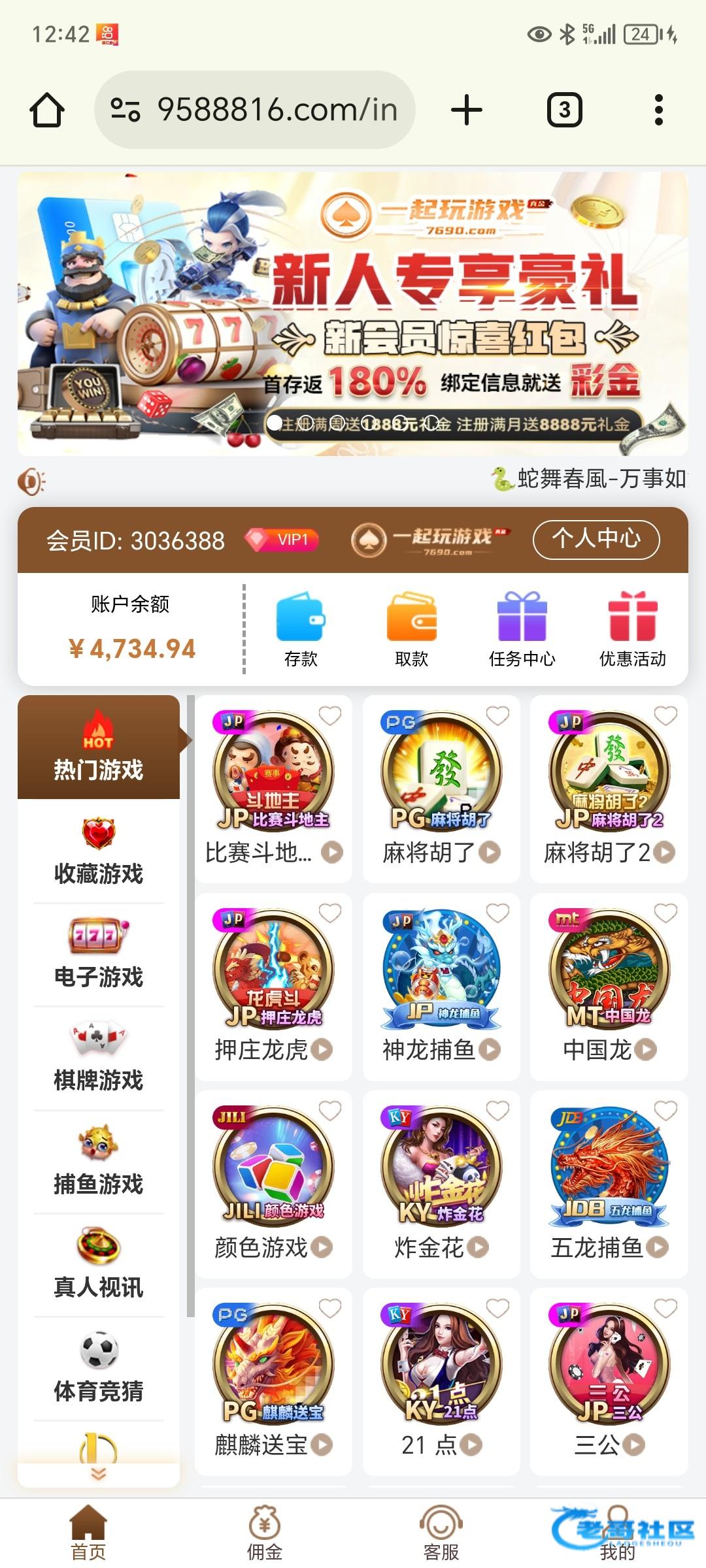The image size is (706, 1568).
Task: Go to the browser home page
Action: (47, 110)
